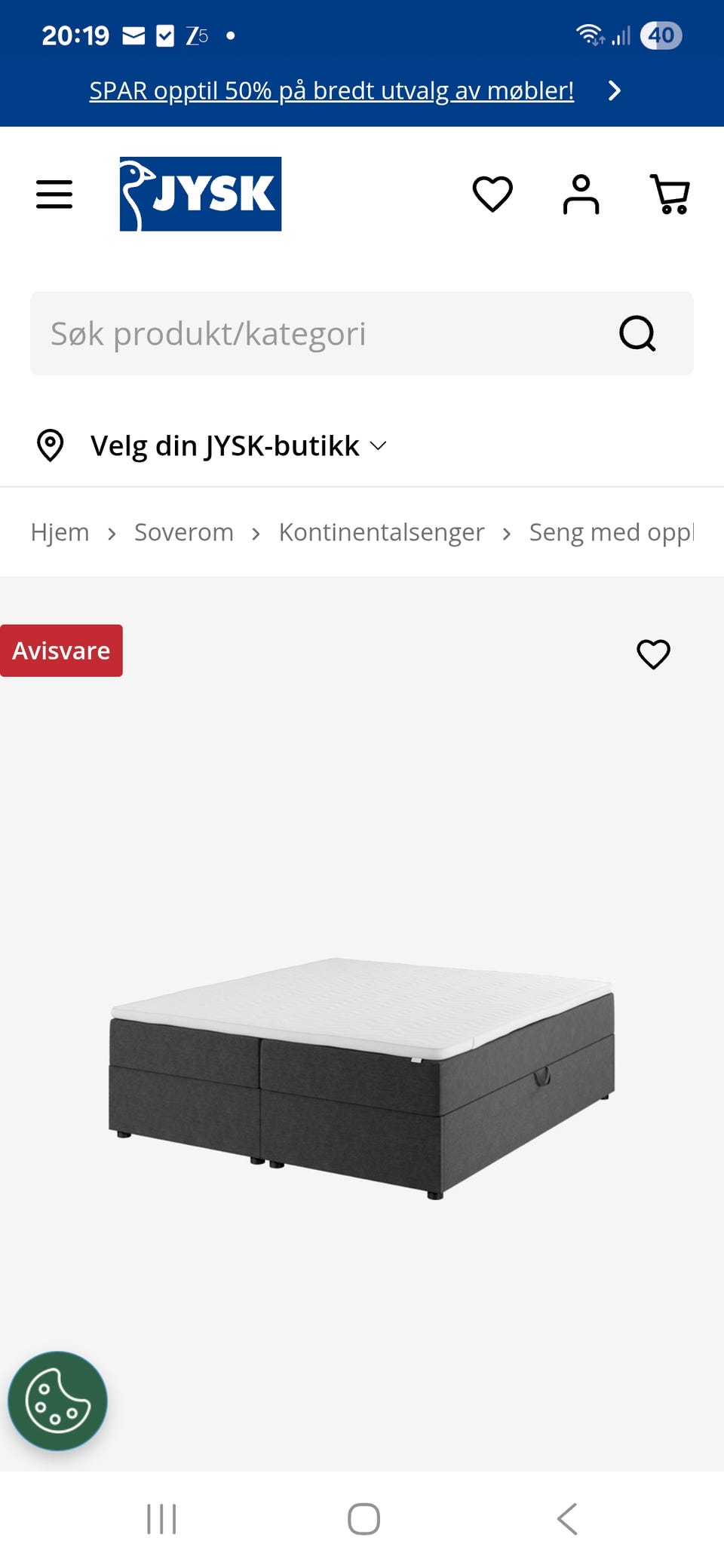Open cookie settings

(58, 1401)
